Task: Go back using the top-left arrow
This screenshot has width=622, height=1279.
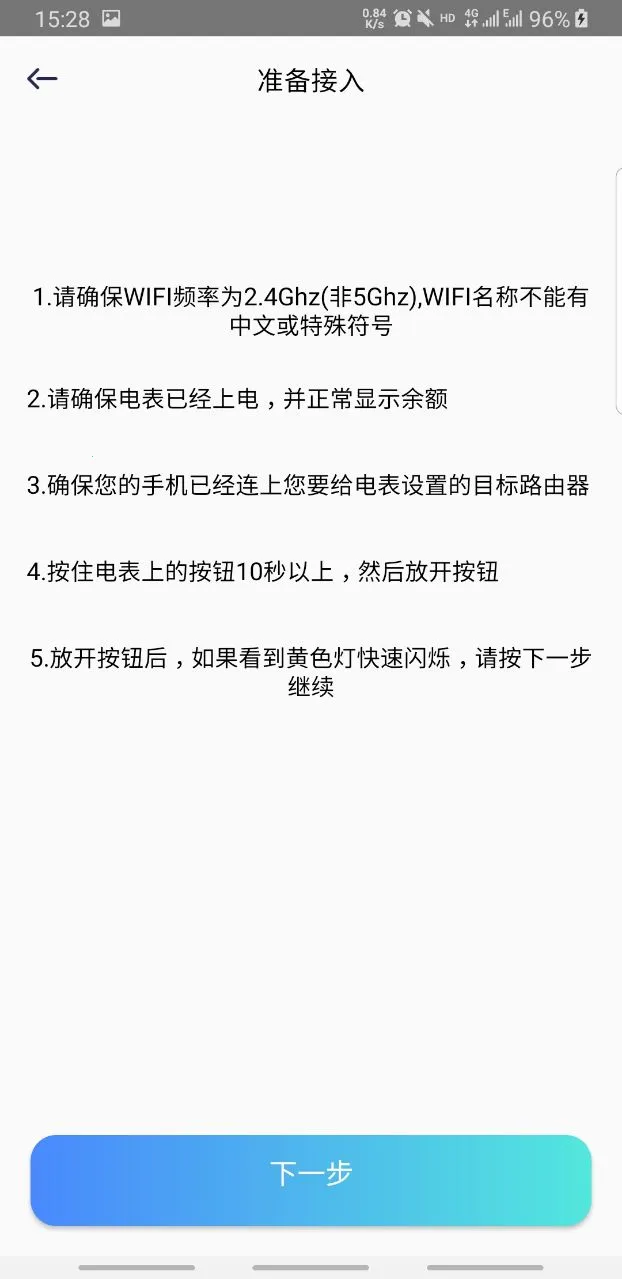Action: click(x=42, y=79)
